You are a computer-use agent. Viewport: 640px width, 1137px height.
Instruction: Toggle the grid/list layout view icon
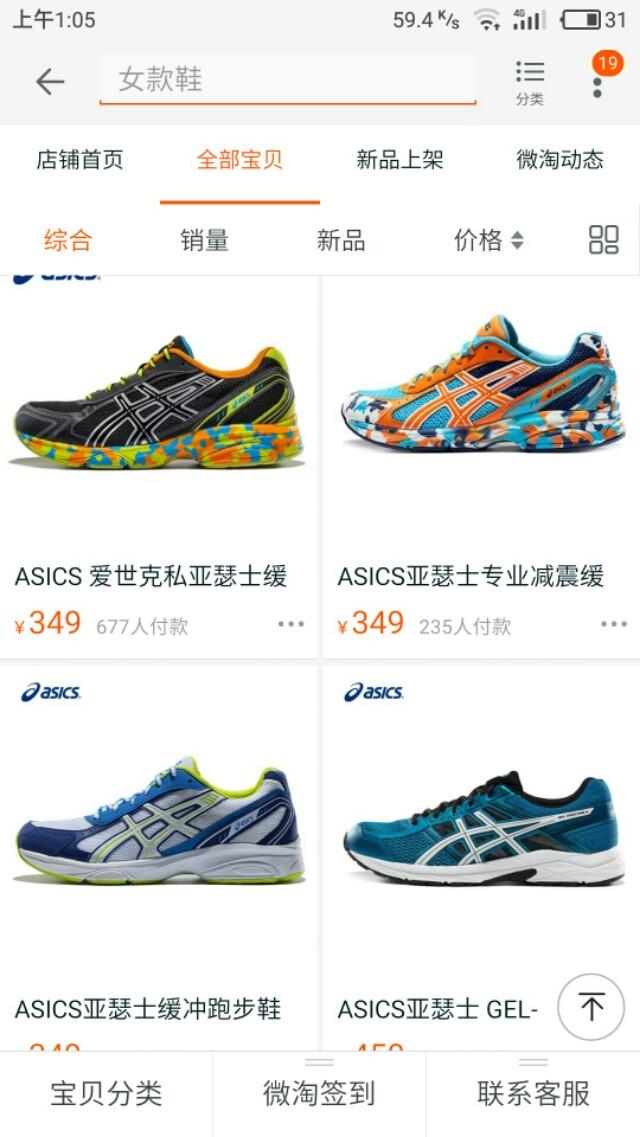(x=604, y=240)
